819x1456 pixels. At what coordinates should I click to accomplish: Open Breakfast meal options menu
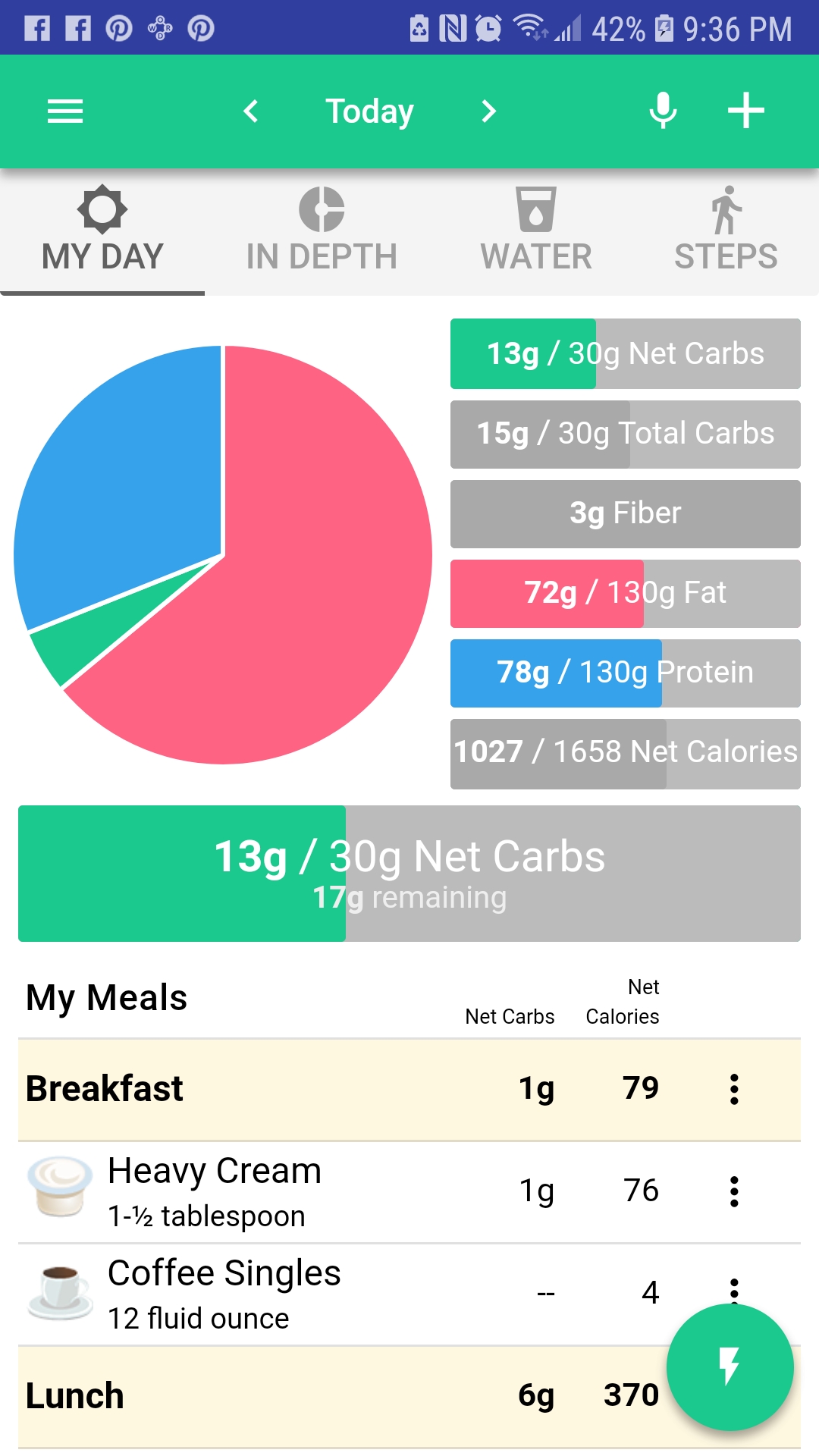[734, 1089]
